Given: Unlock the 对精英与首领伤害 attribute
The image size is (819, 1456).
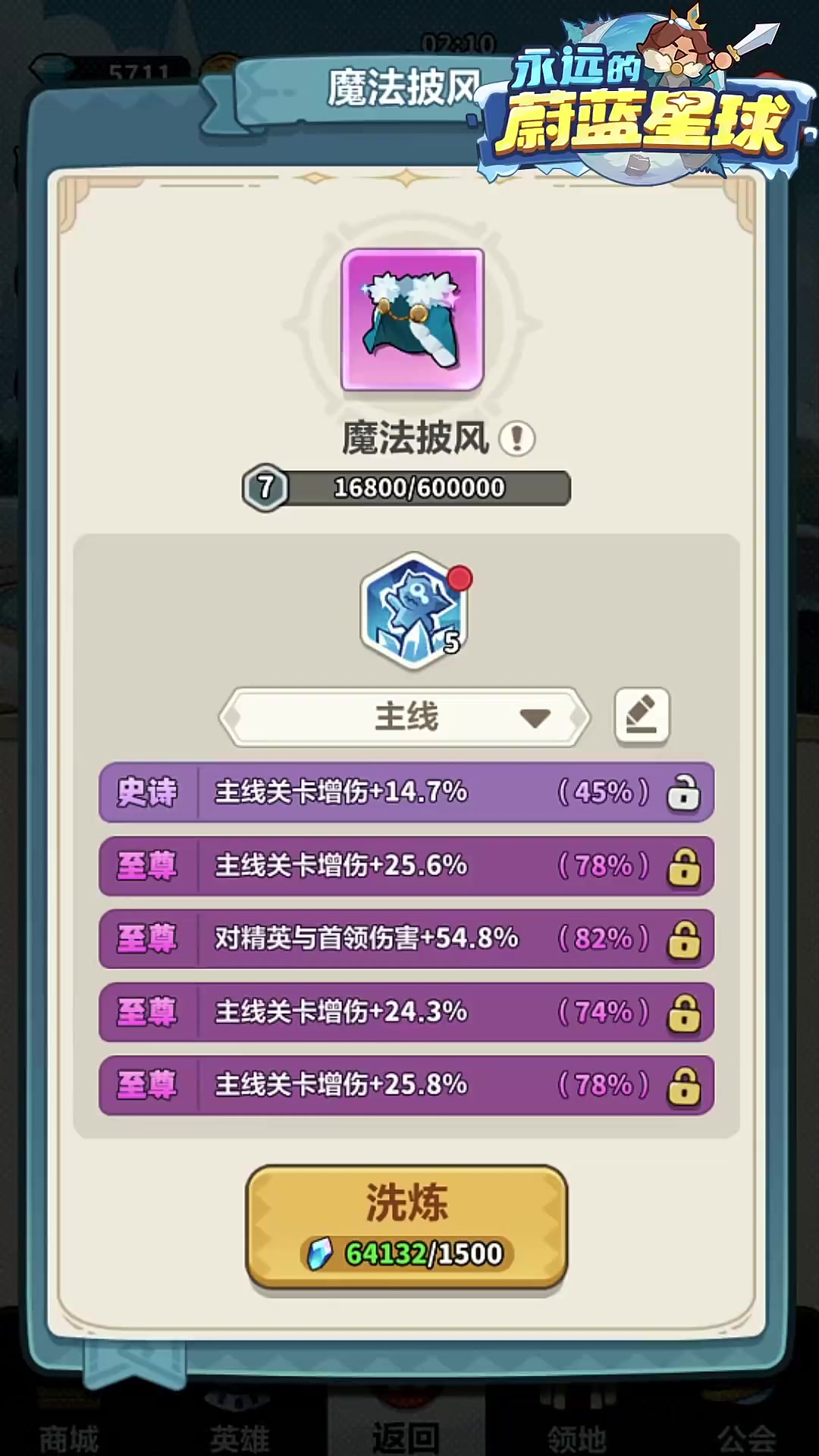Looking at the screenshot, I should click(683, 939).
